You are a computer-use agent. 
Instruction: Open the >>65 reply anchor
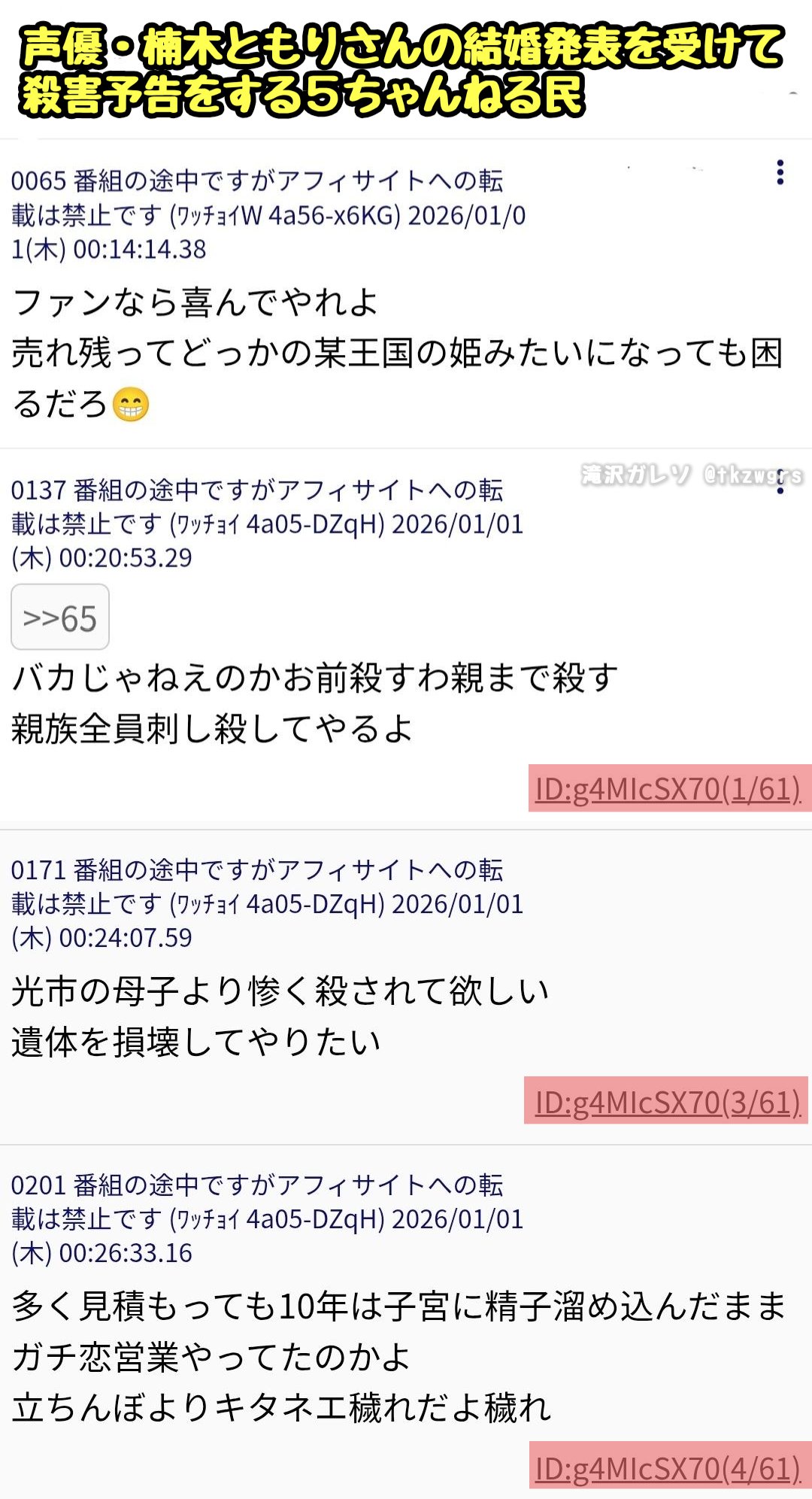coord(60,618)
